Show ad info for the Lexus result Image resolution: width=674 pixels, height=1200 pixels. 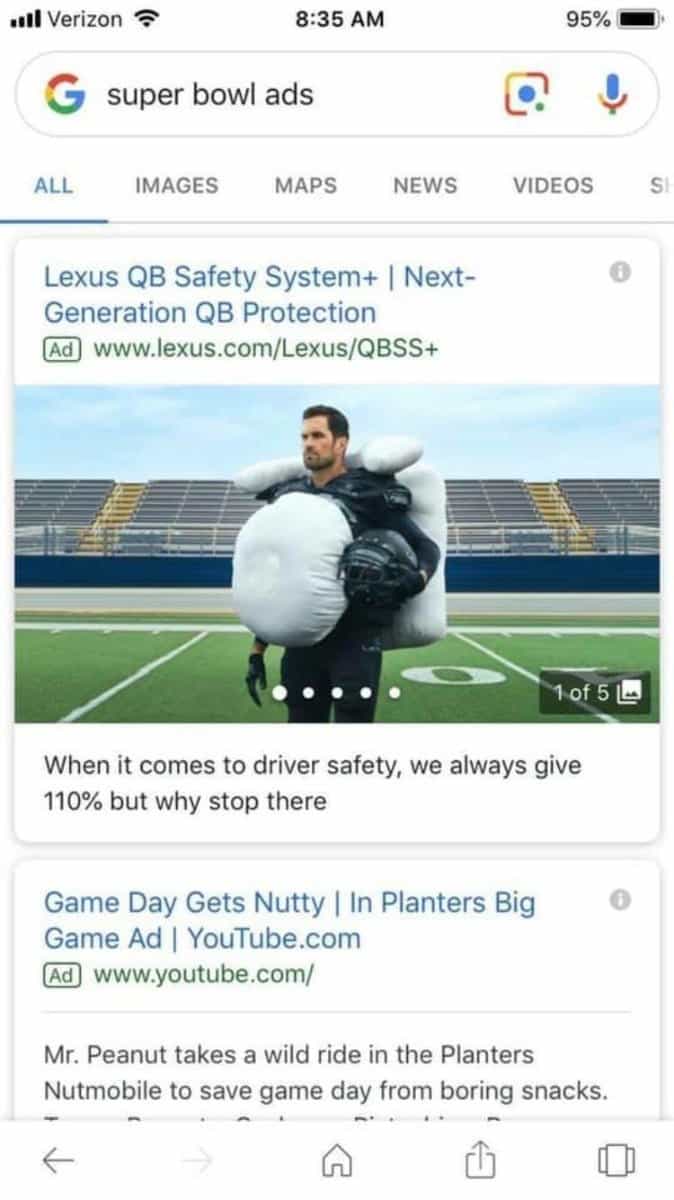pyautogui.click(x=620, y=271)
